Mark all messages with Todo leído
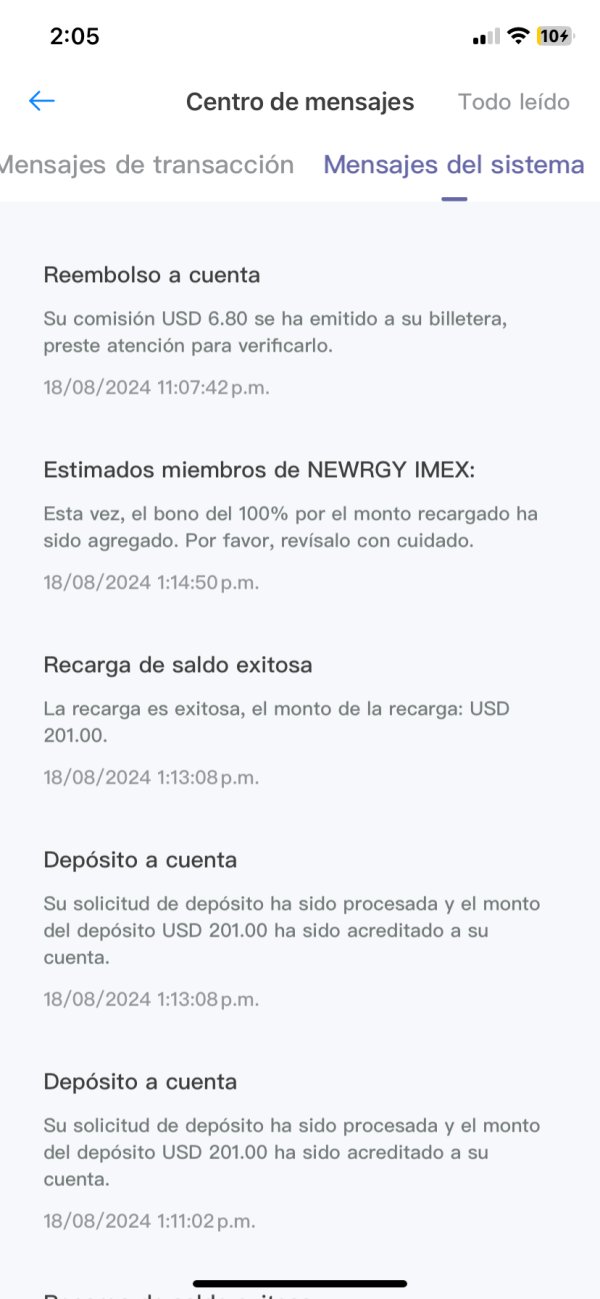Screen dimensions: 600x1299 513,102
